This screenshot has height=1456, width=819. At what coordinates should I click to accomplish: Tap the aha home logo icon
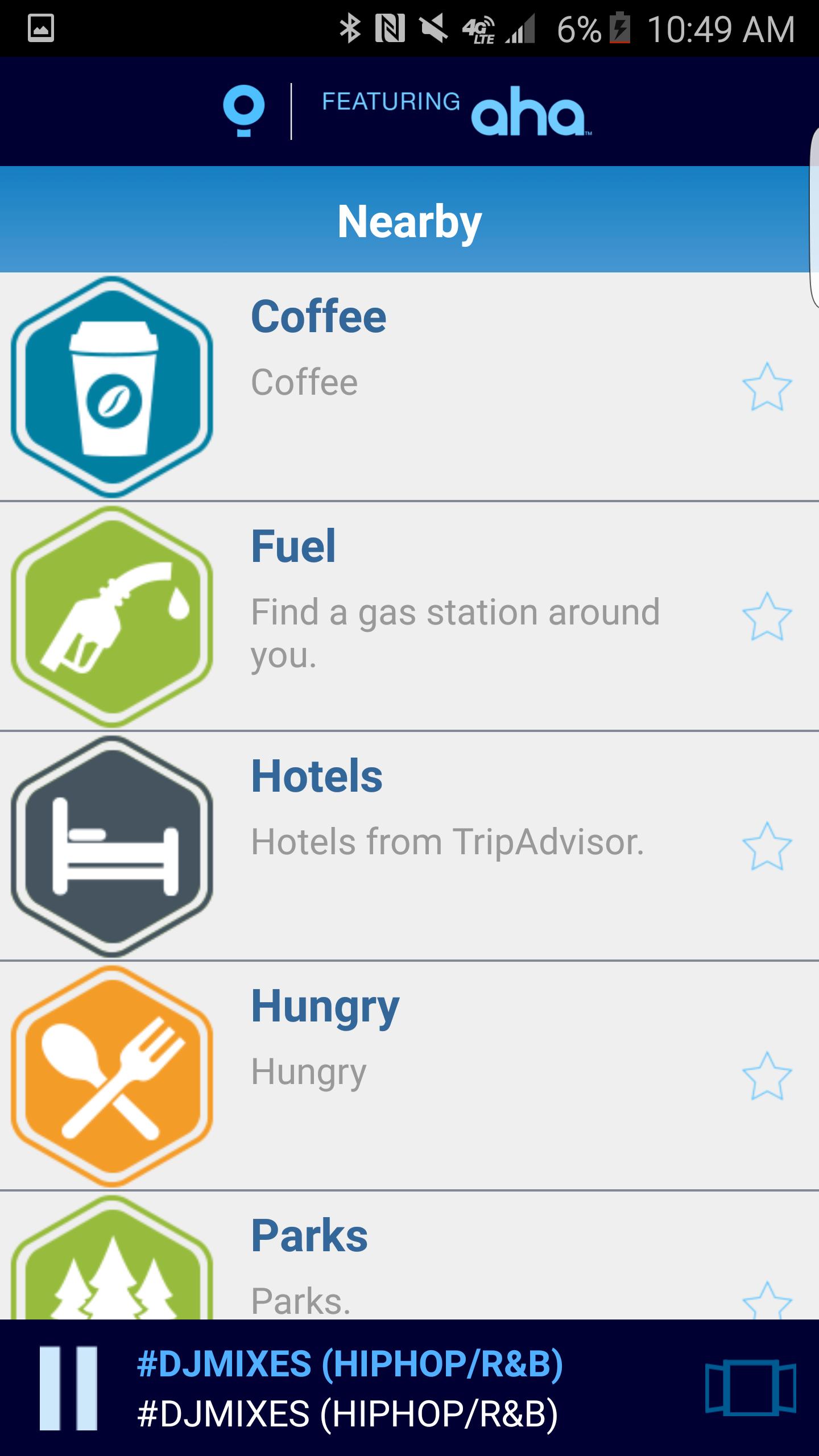(244, 111)
